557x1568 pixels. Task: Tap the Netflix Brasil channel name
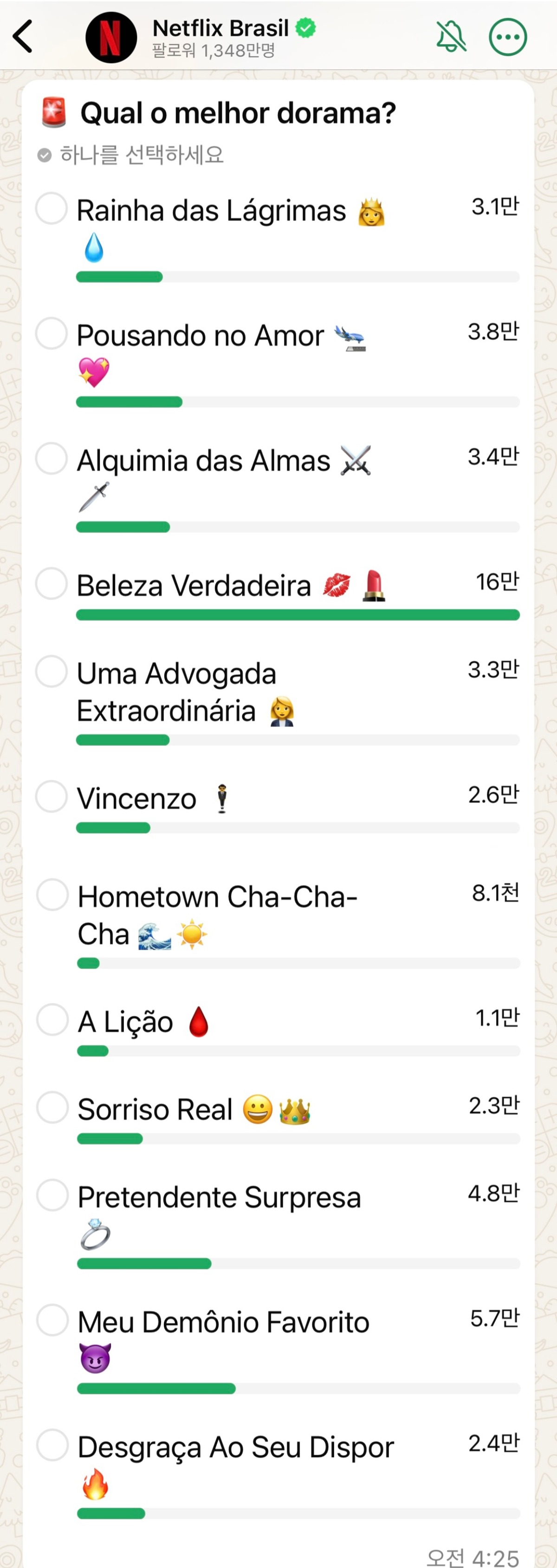[221, 27]
